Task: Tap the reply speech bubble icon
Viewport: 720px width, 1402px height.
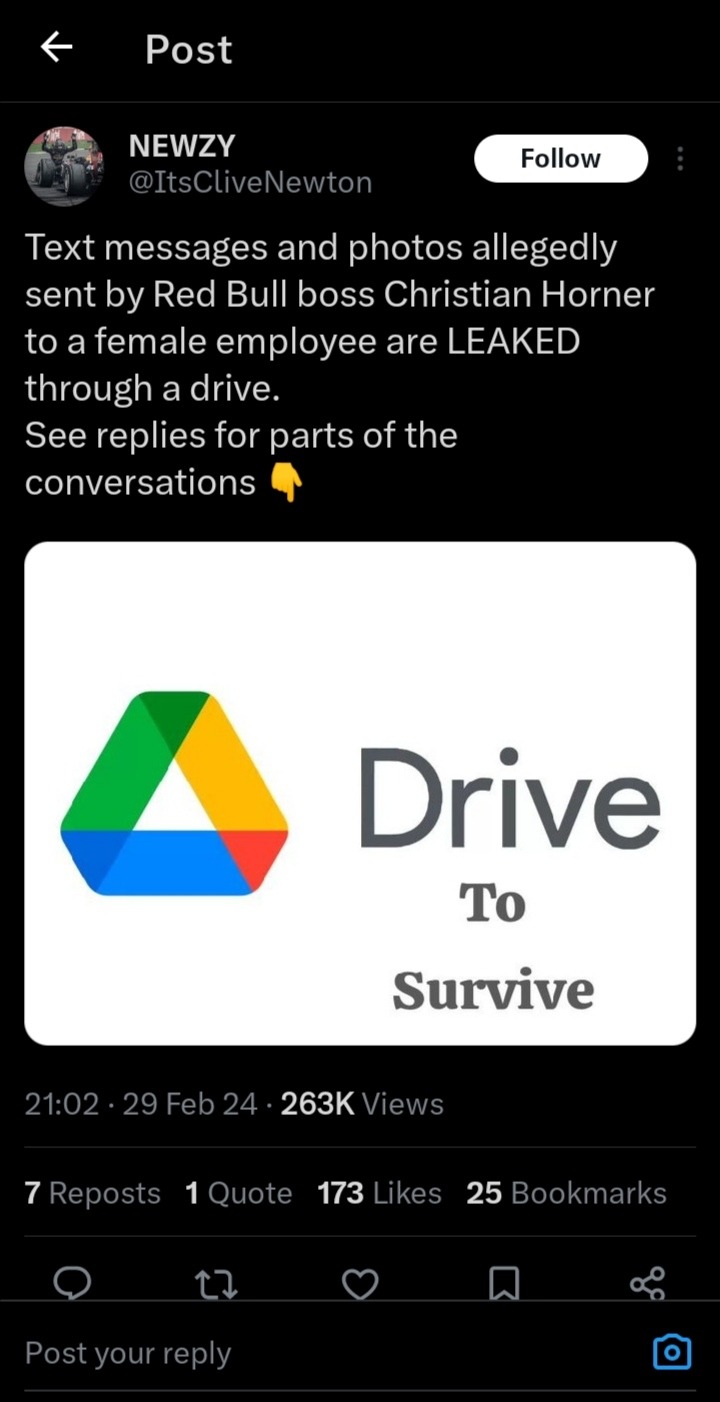Action: [x=72, y=1281]
